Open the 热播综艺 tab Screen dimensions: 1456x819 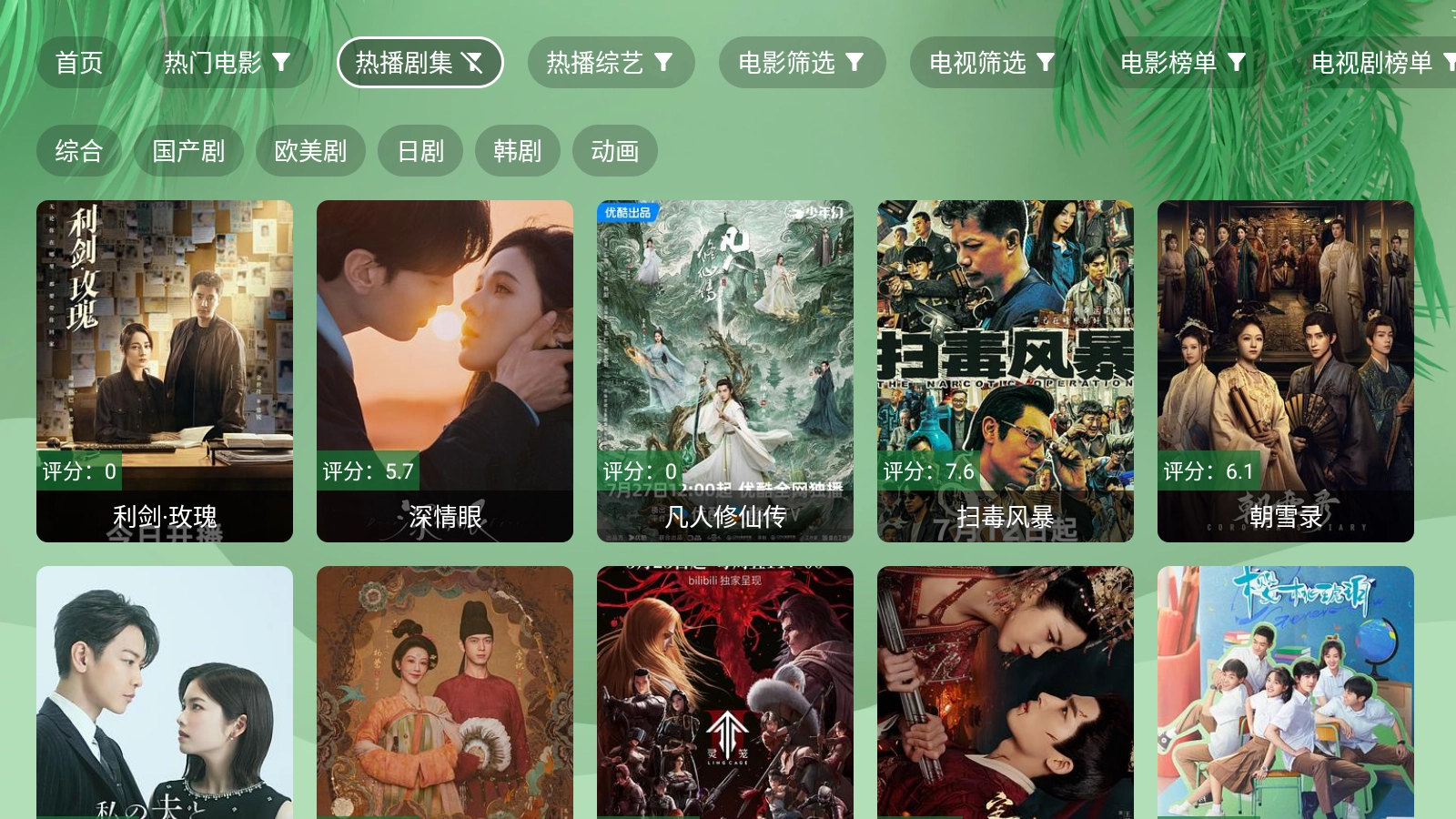[611, 62]
